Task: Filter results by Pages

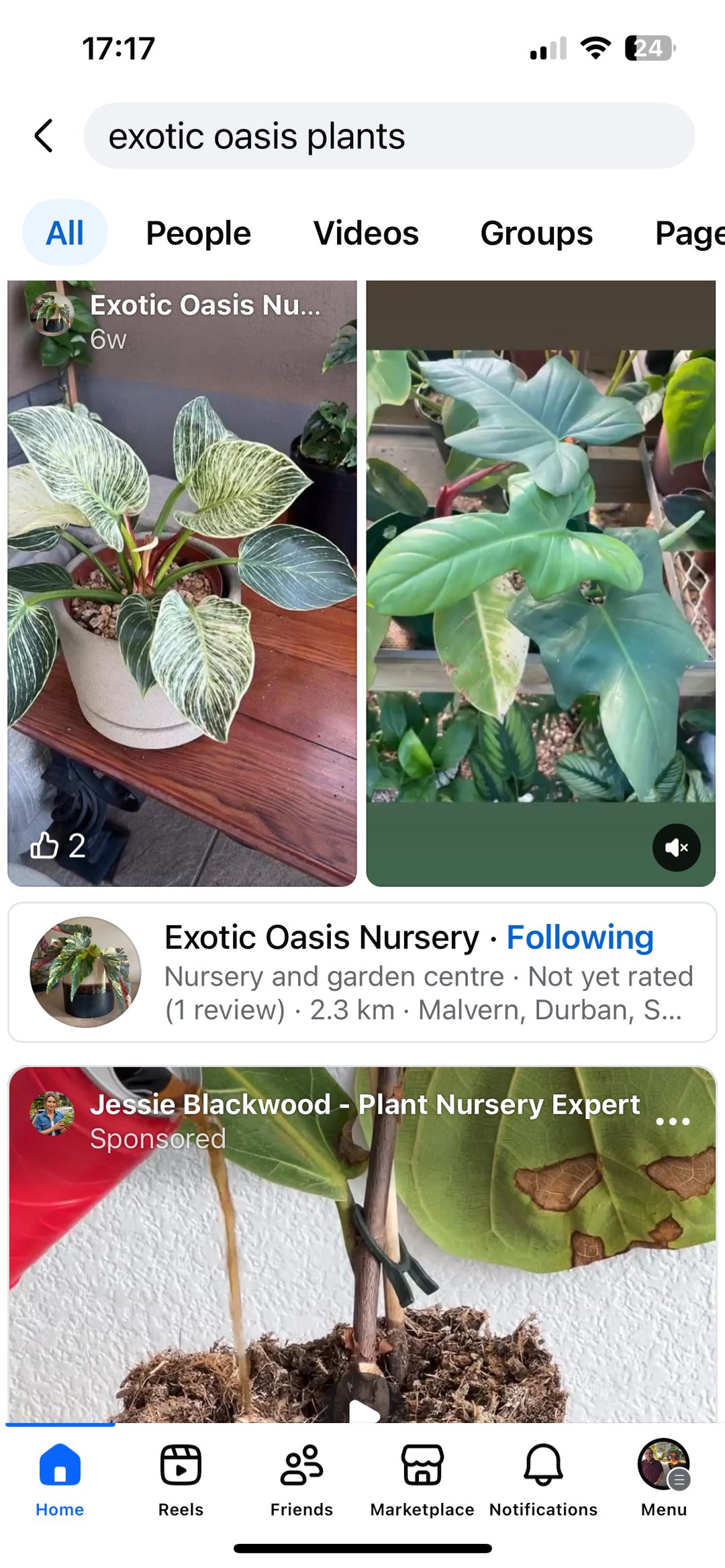Action: 688,233
